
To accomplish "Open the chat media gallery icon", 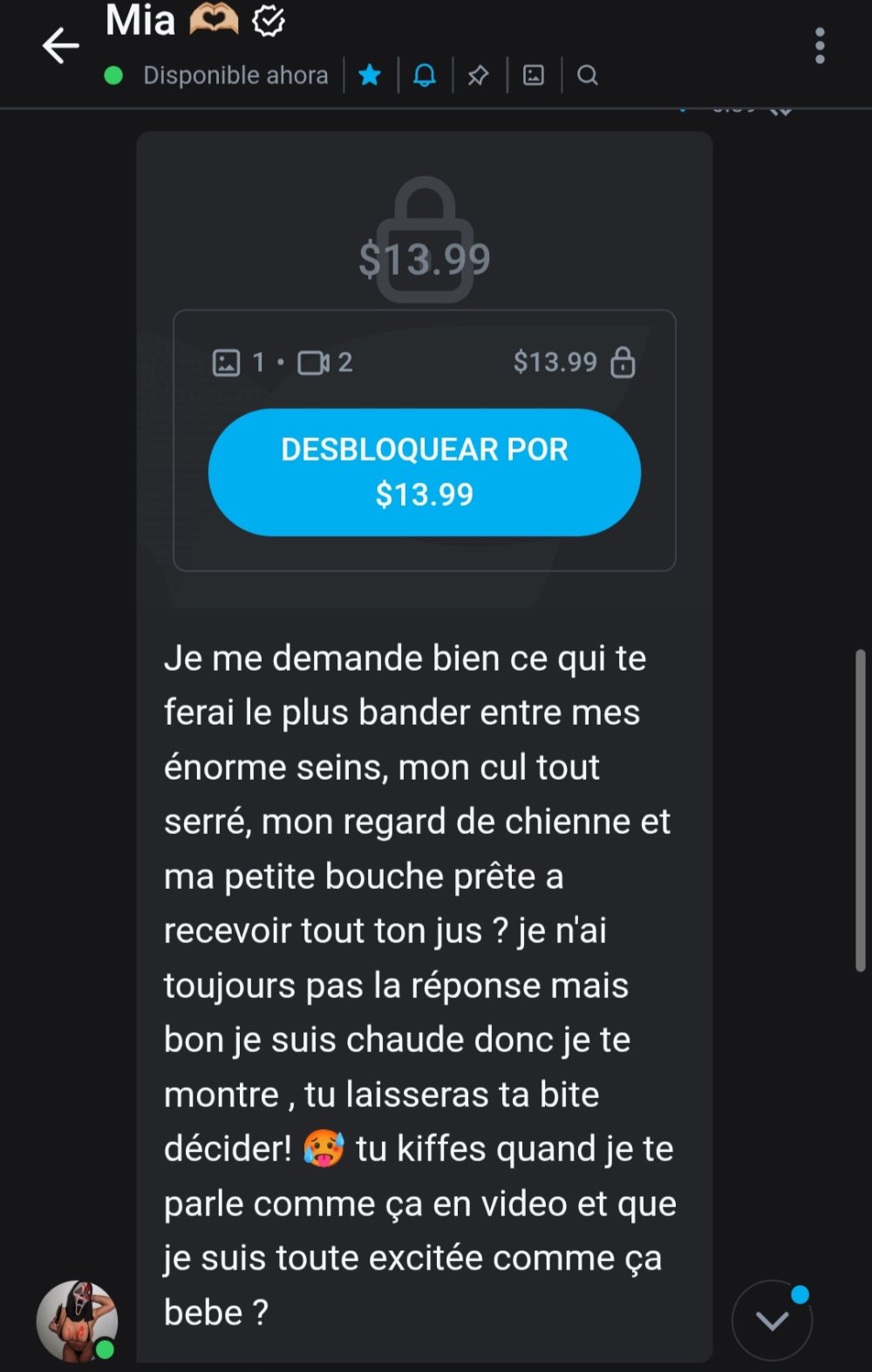I will (x=534, y=76).
